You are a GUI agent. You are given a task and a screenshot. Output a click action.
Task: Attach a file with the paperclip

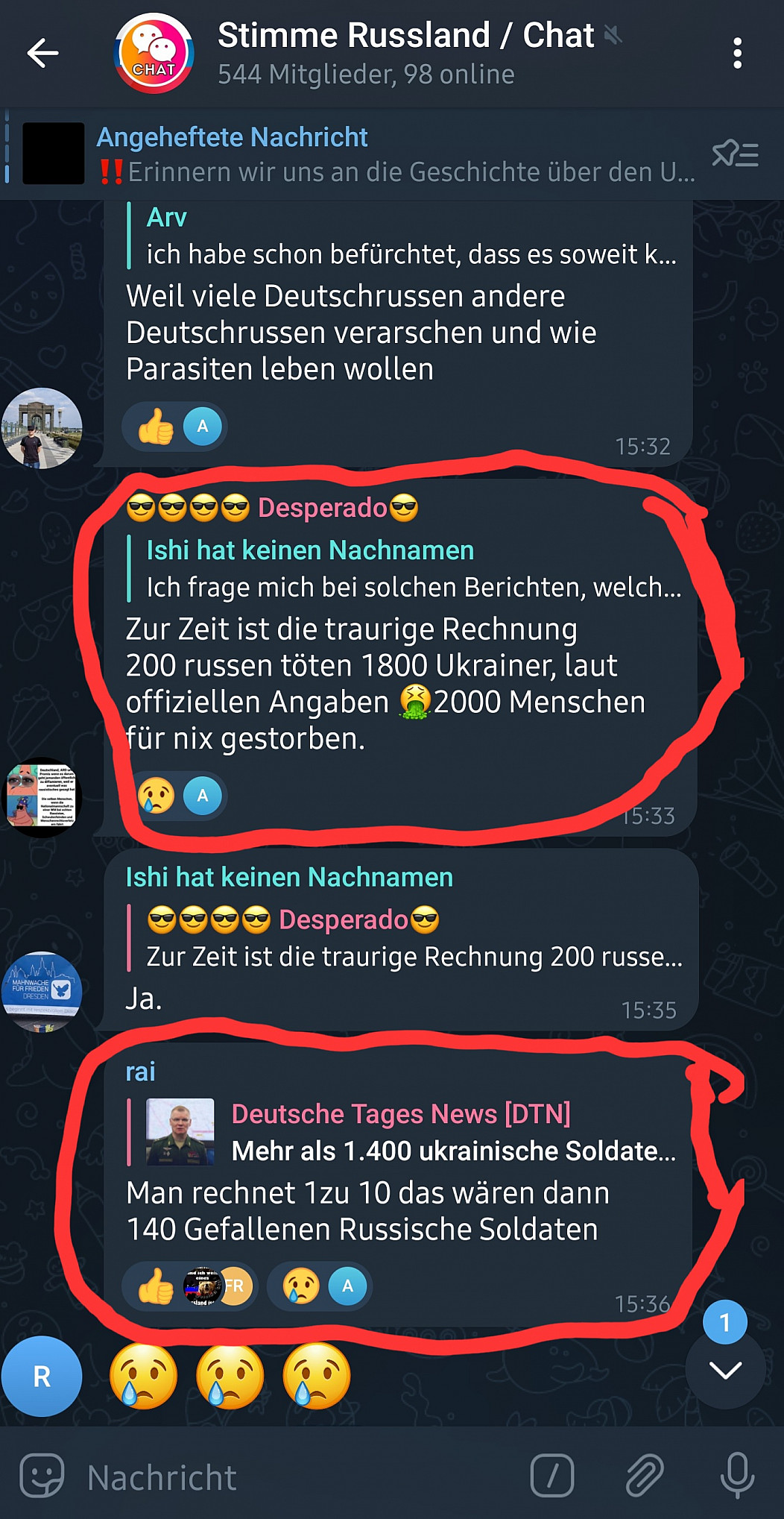click(645, 1476)
